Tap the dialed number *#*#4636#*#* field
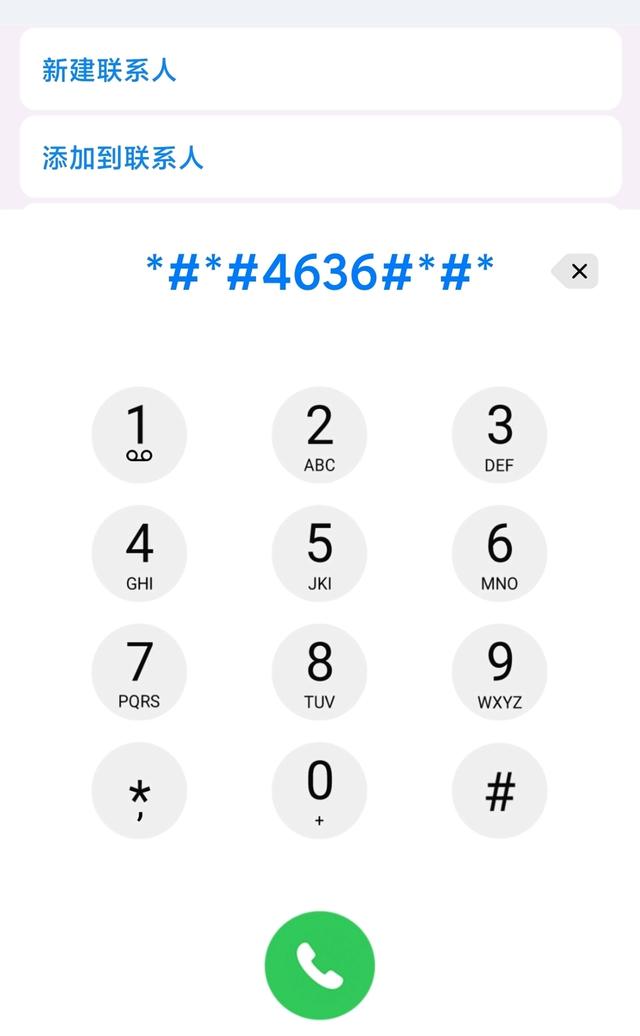 320,272
